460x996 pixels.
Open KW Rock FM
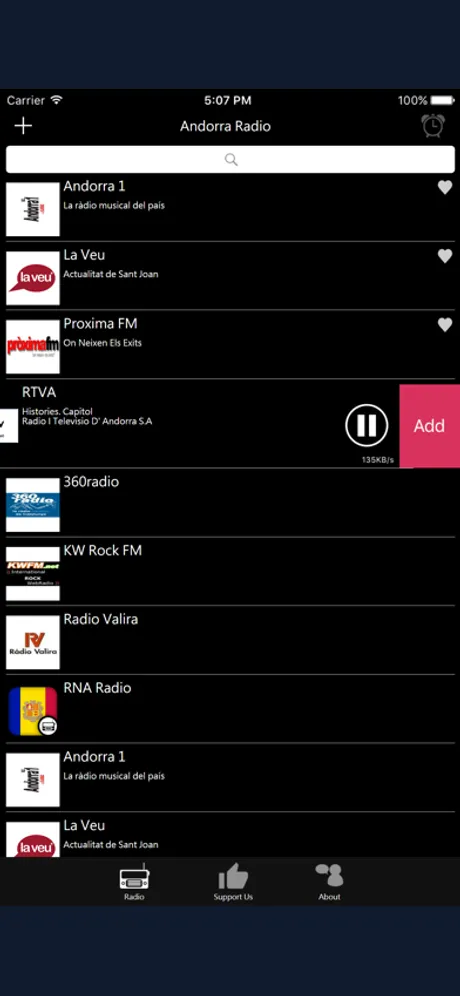(230, 574)
